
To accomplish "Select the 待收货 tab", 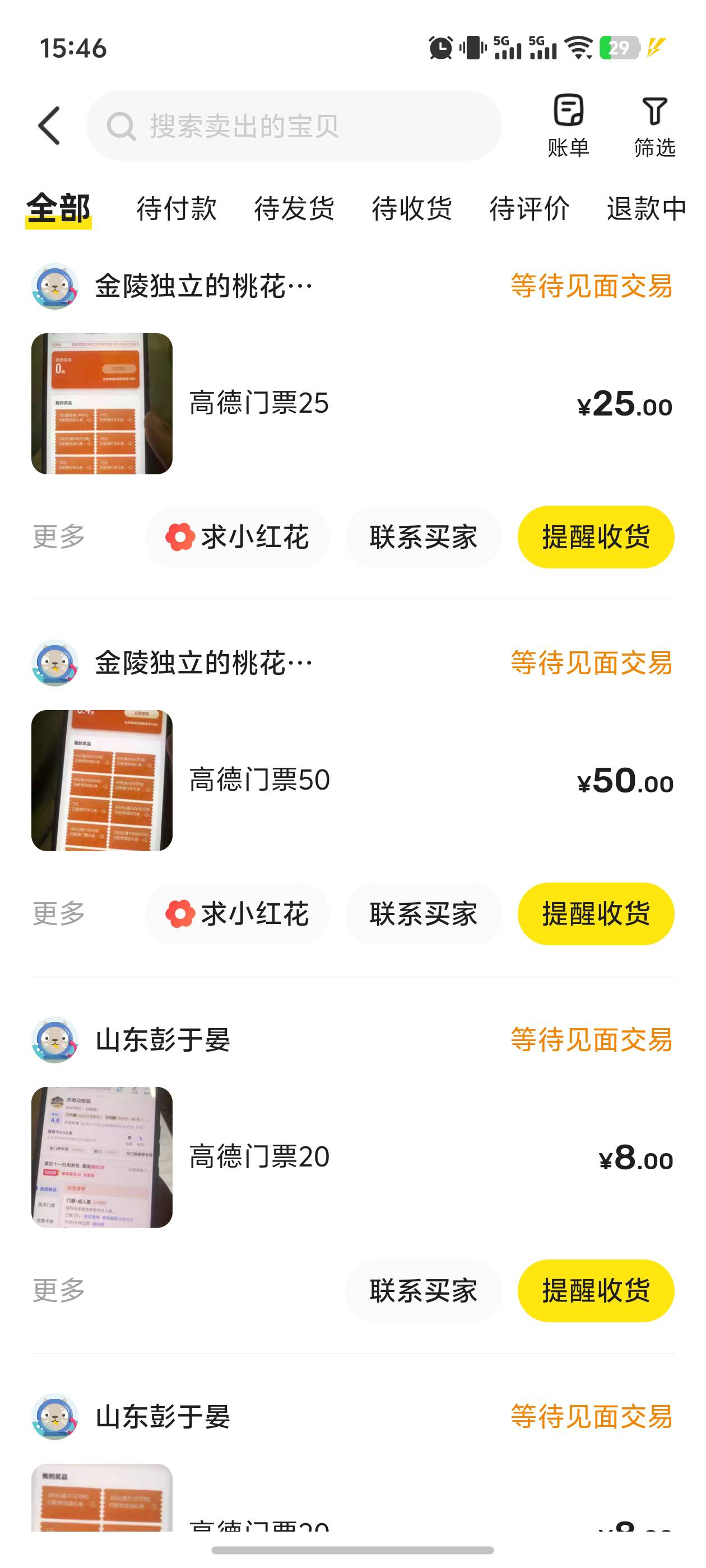I will (412, 209).
